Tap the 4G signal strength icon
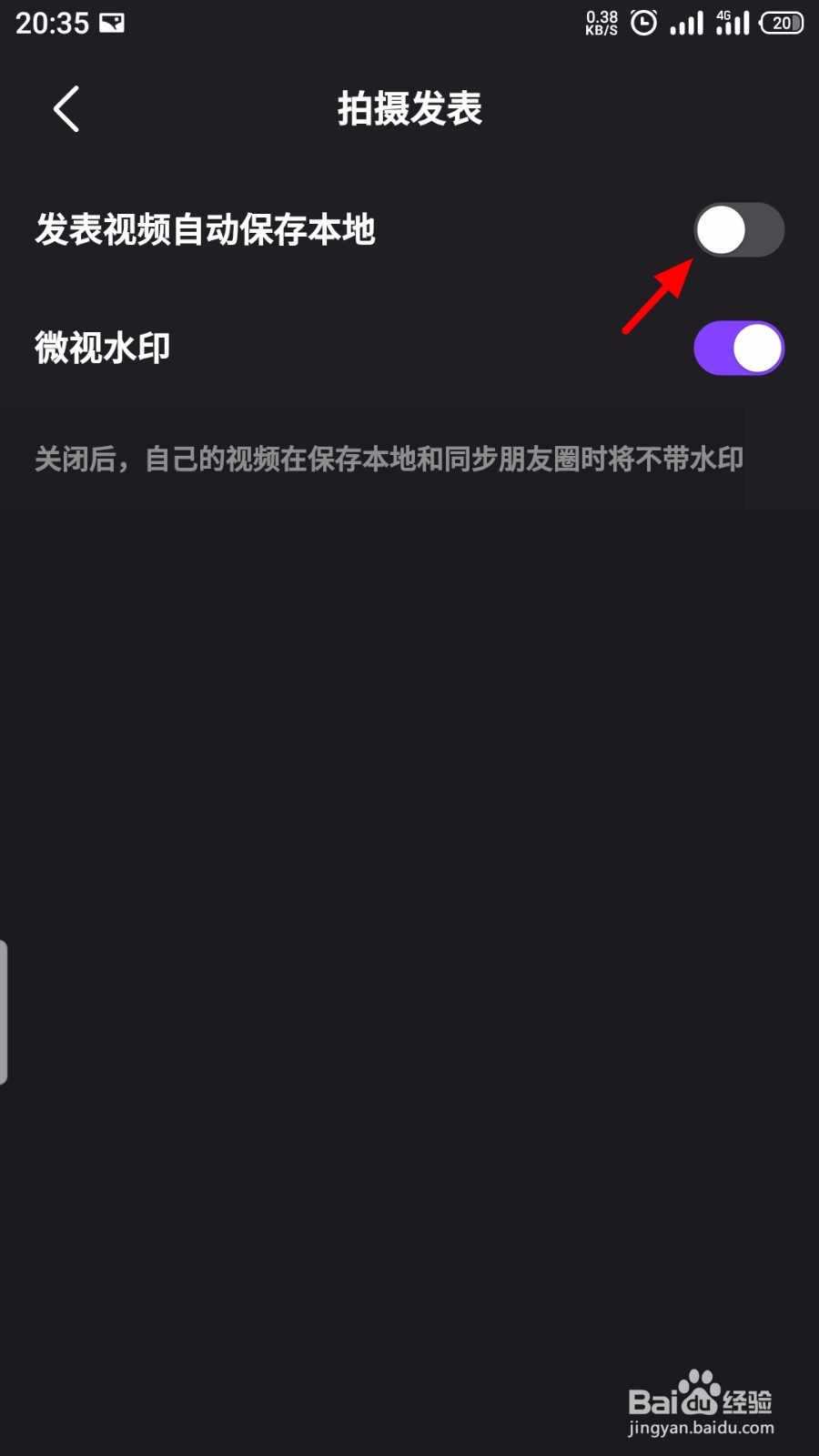 (x=733, y=23)
